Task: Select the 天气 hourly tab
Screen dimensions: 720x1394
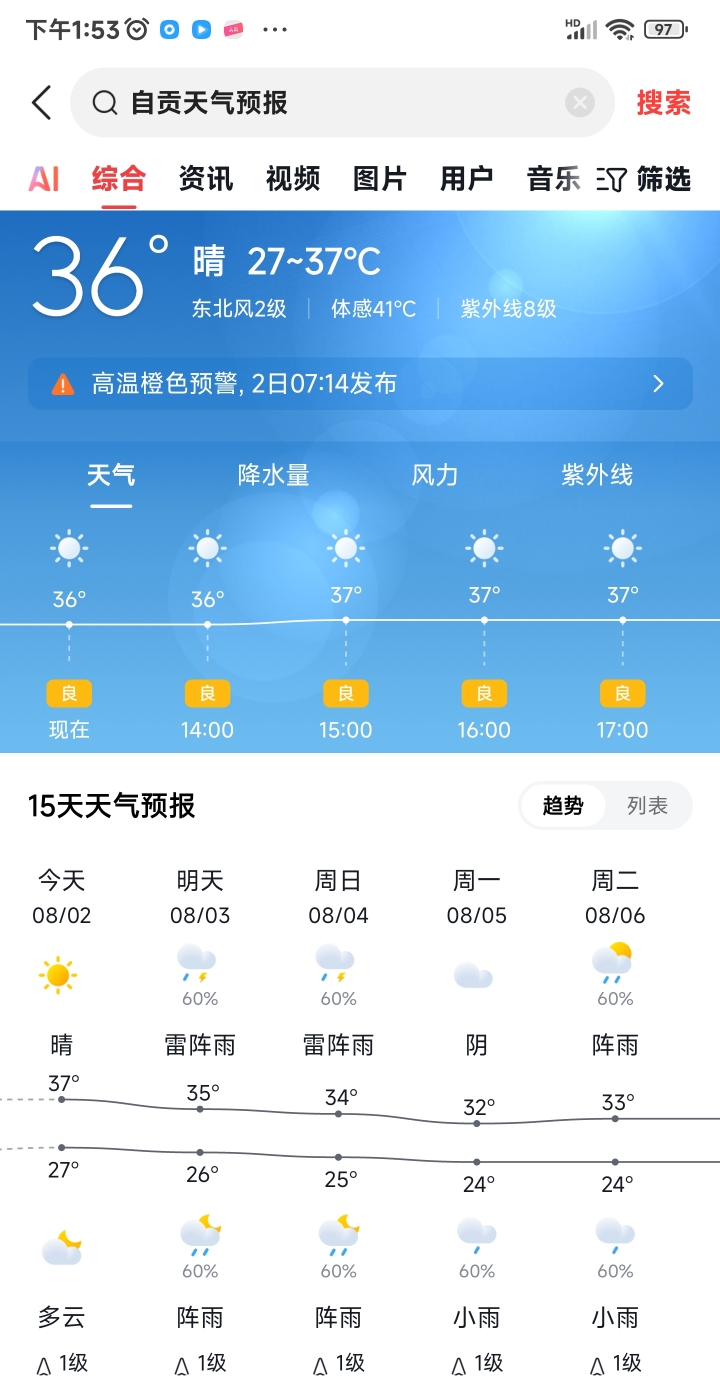Action: click(x=111, y=475)
